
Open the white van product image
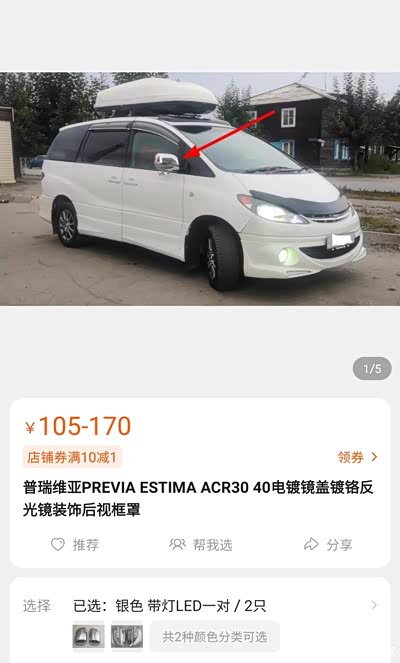pos(200,189)
